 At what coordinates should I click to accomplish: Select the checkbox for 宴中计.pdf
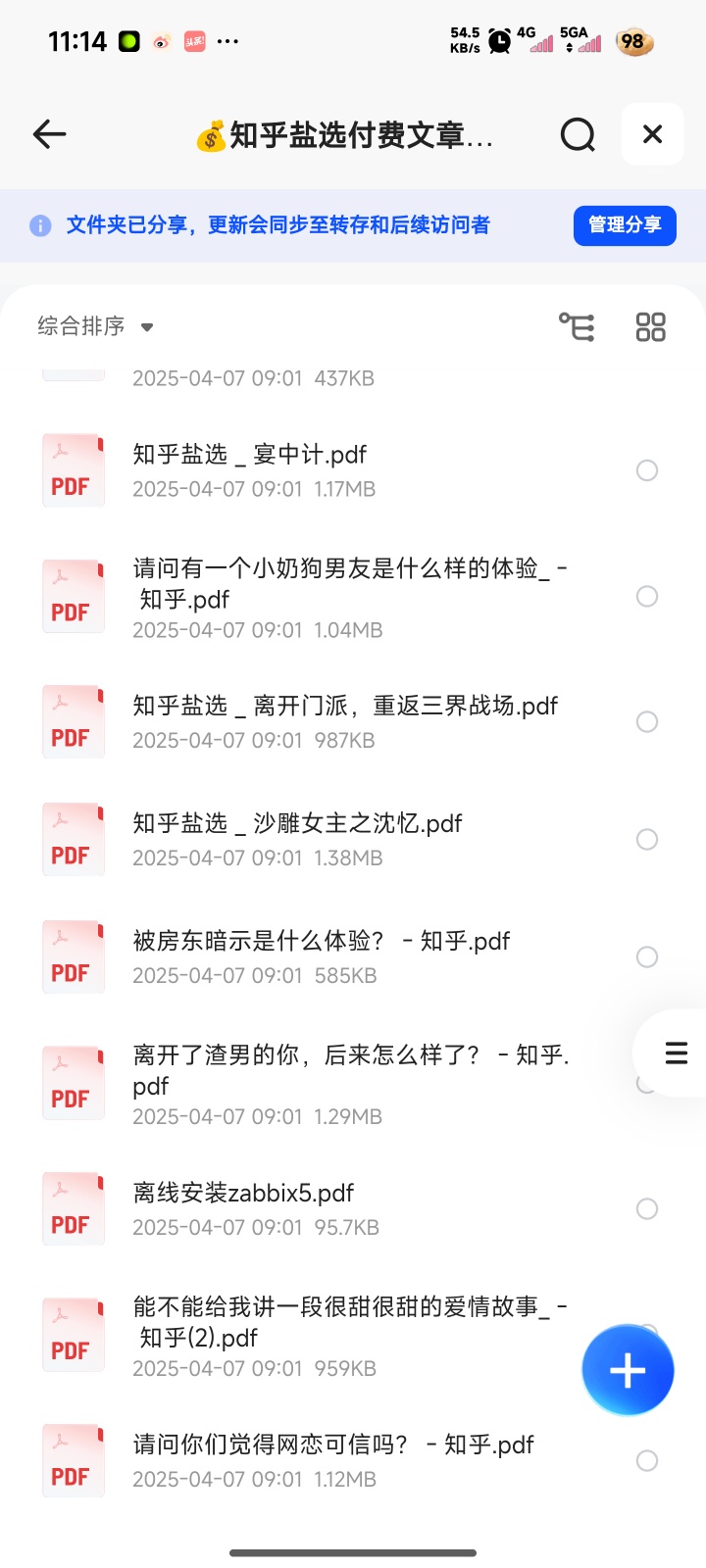(x=647, y=470)
